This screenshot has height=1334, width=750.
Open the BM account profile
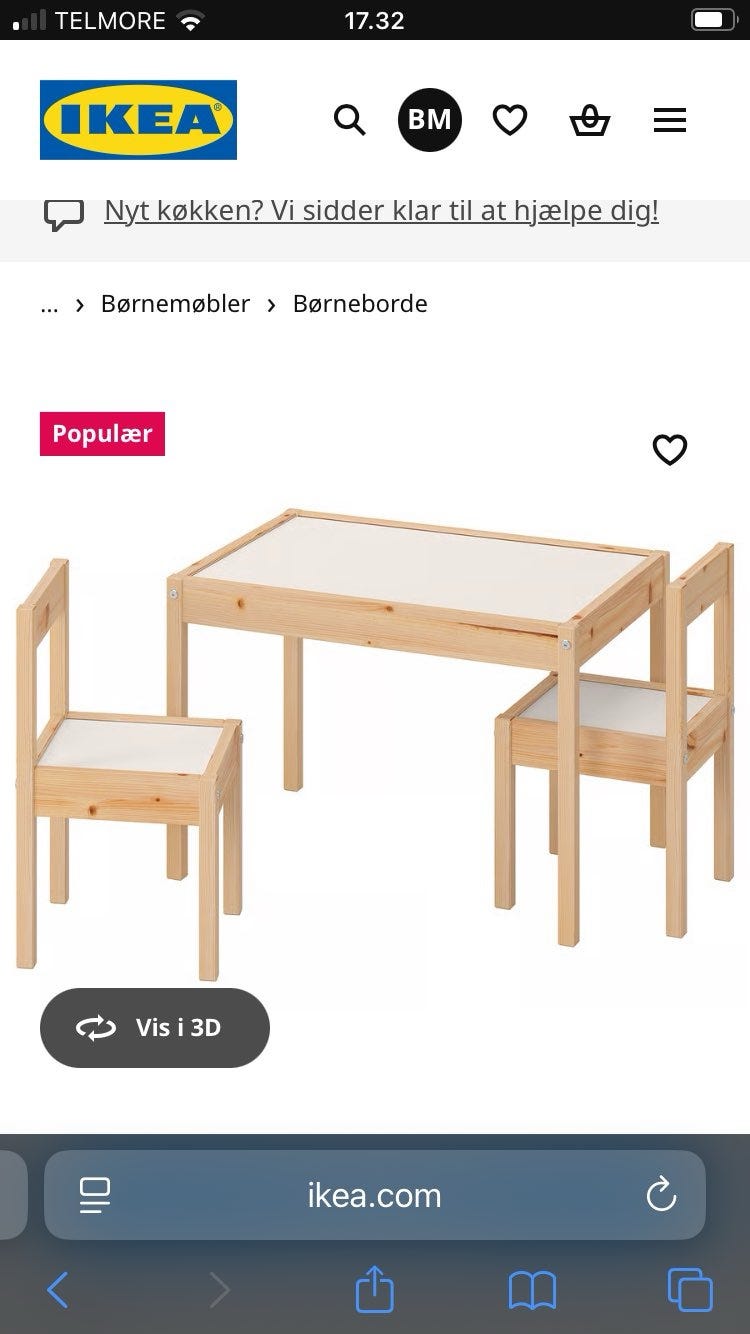429,119
